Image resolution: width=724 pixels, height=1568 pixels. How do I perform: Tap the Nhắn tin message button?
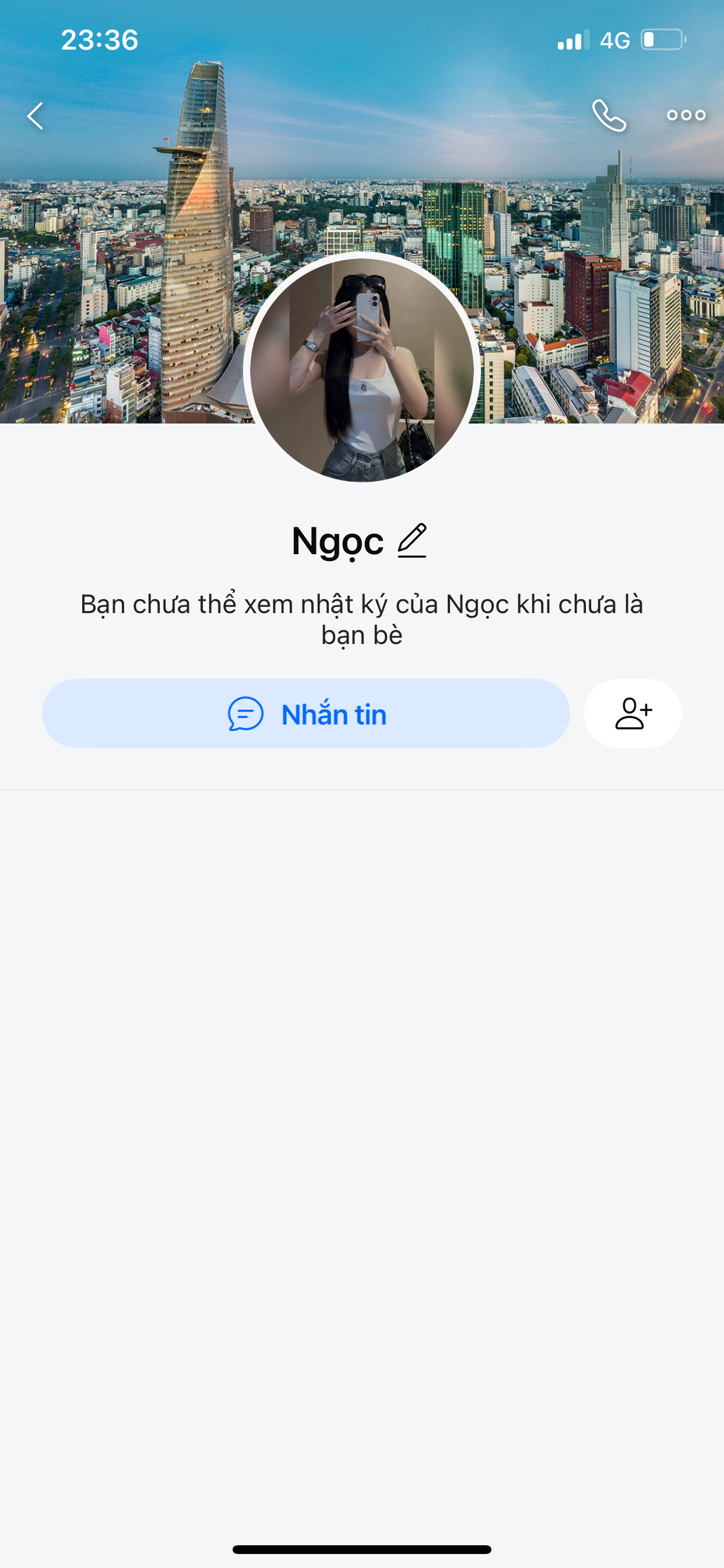tap(306, 713)
